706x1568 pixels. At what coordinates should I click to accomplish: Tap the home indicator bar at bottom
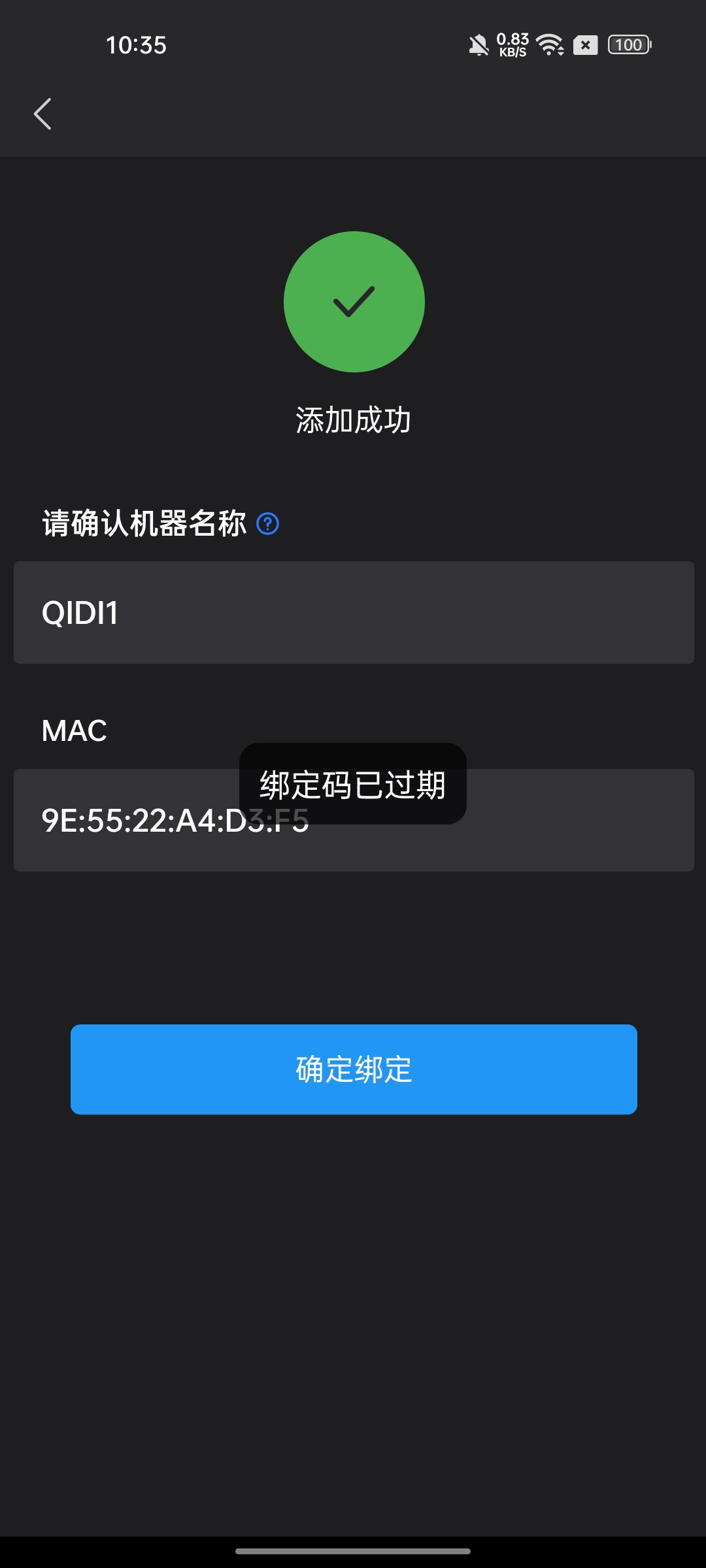click(353, 1551)
